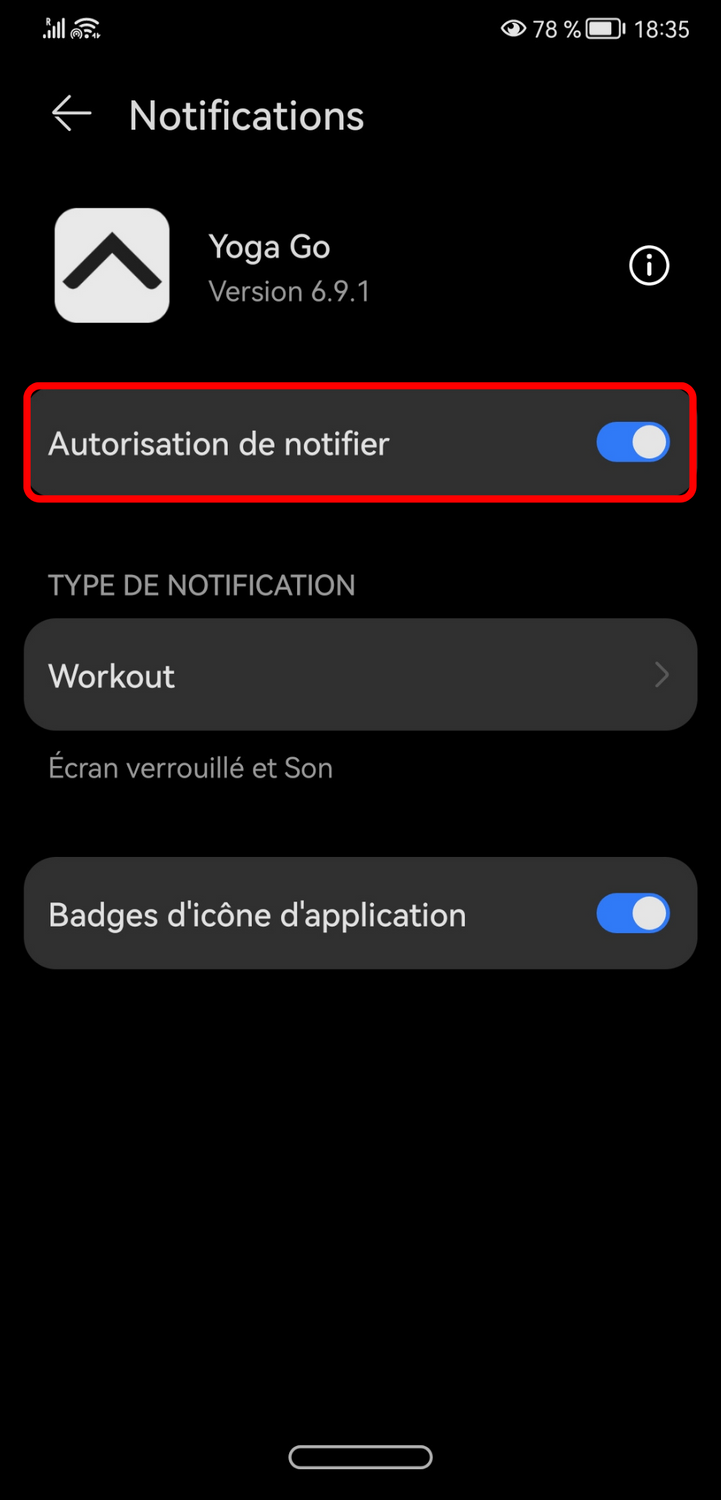Open the Workout notification type
Image resolution: width=721 pixels, height=1500 pixels.
coord(360,675)
